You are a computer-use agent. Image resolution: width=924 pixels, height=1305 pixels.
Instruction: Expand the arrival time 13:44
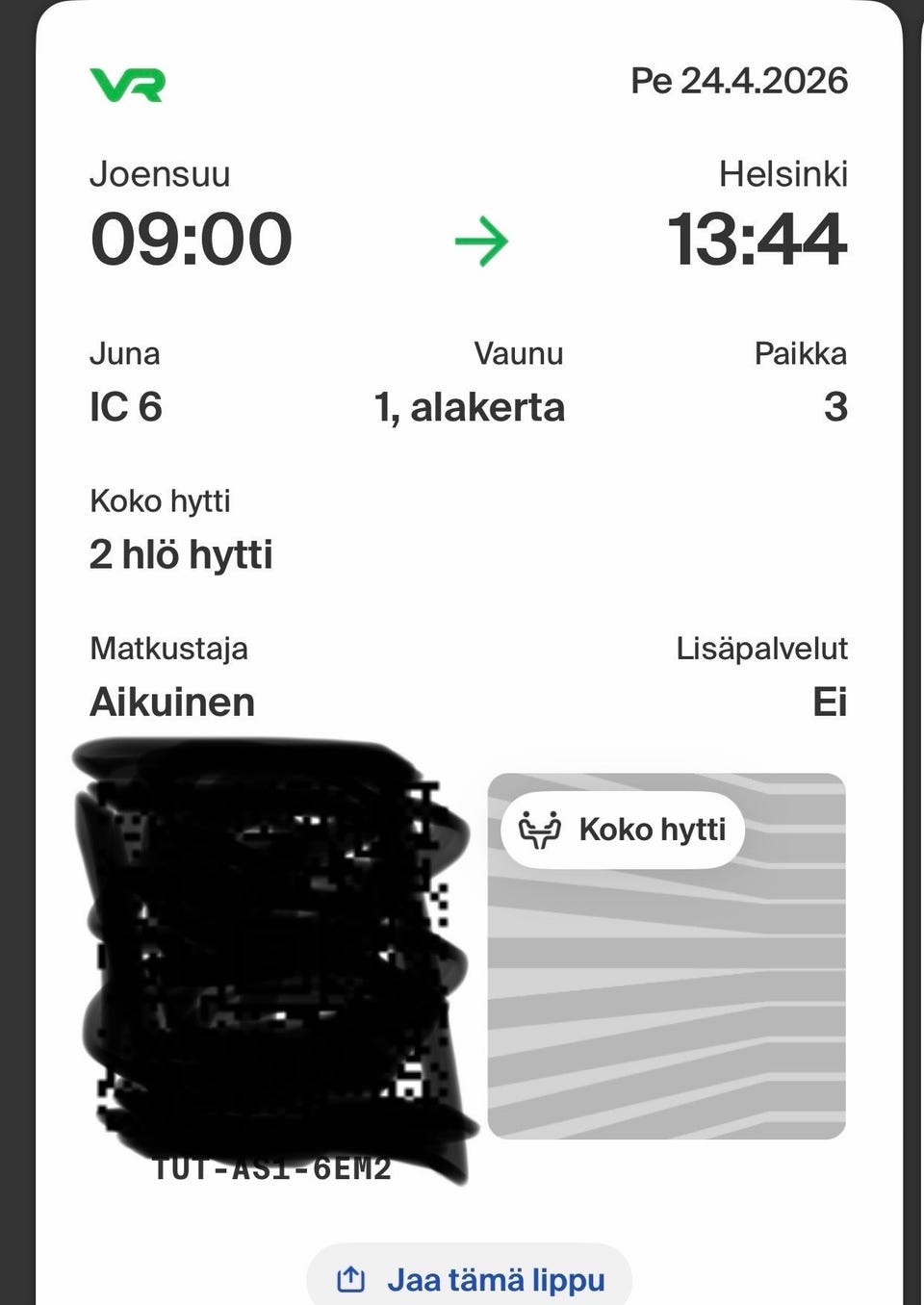[x=757, y=240]
